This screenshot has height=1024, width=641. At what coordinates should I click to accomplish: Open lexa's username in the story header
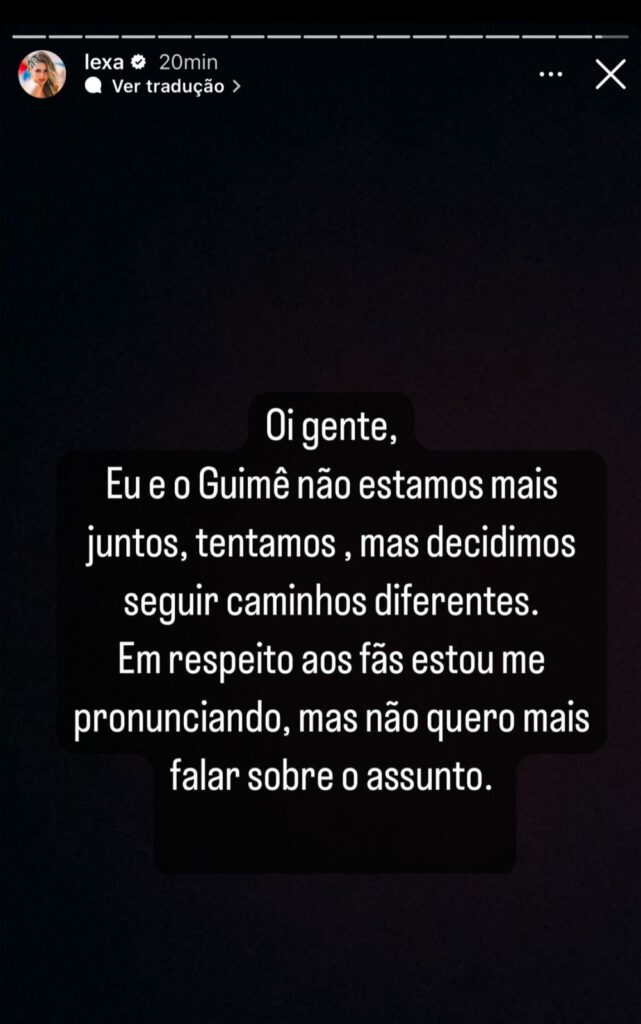point(103,62)
